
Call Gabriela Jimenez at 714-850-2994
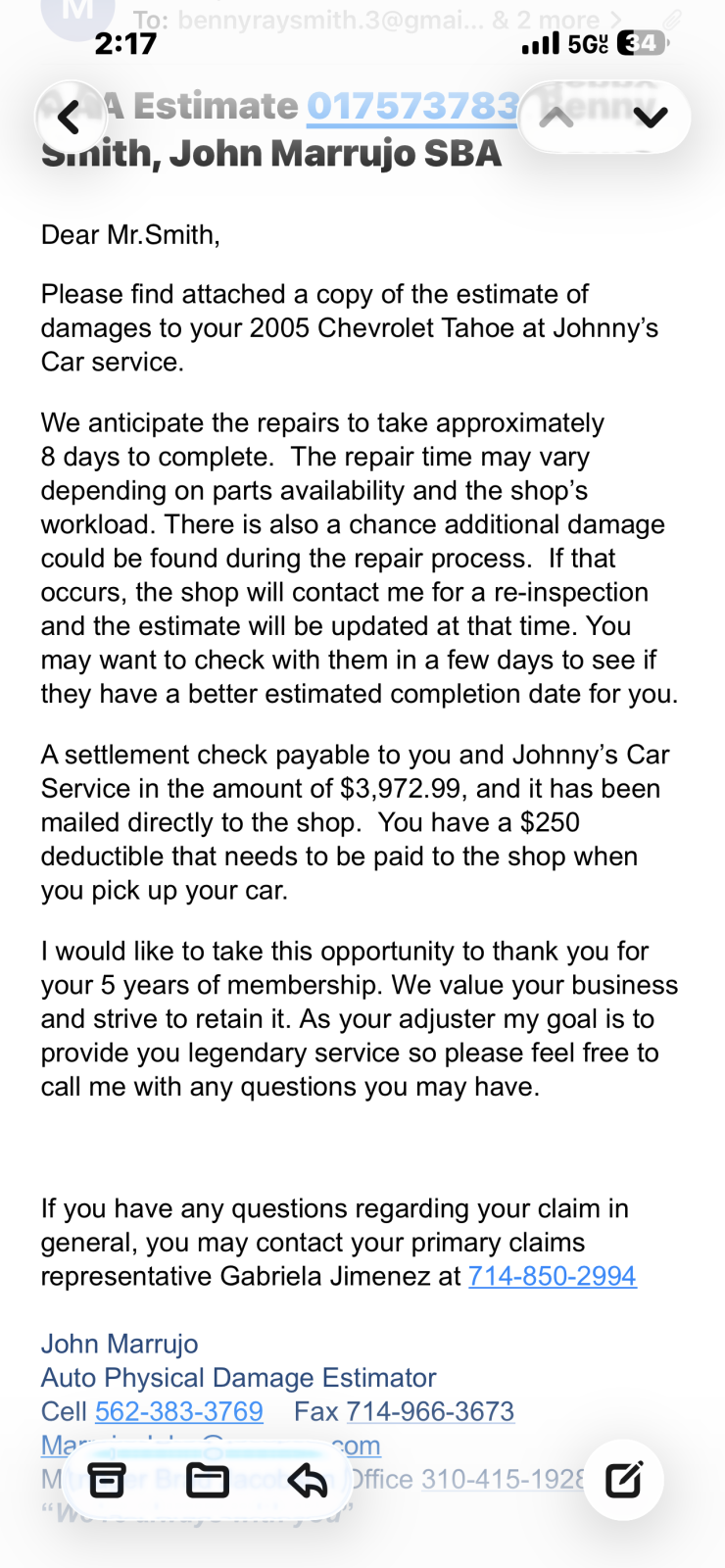553,1276
